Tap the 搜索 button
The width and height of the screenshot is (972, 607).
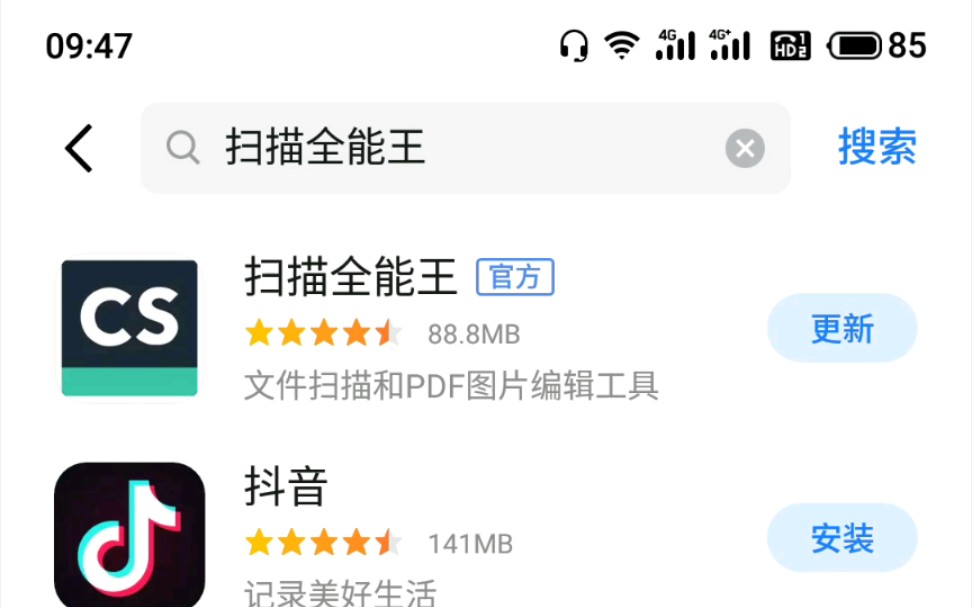tap(876, 148)
